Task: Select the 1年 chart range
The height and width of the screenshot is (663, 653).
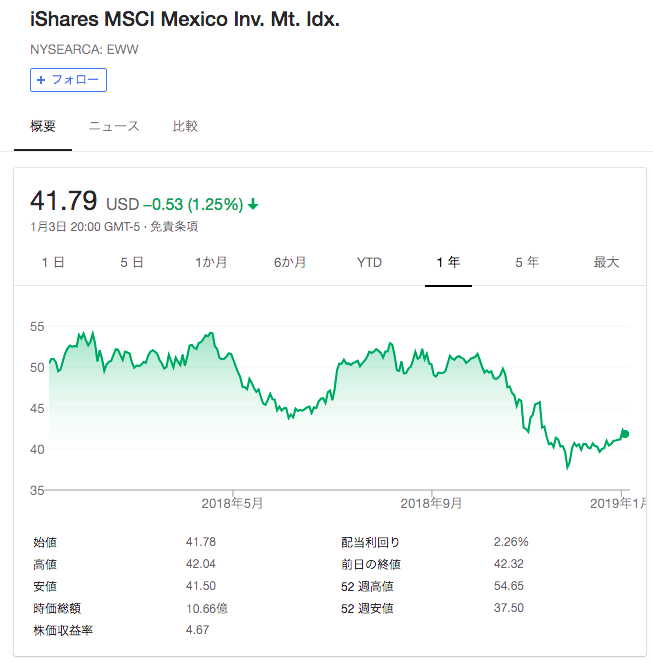Action: 448,263
